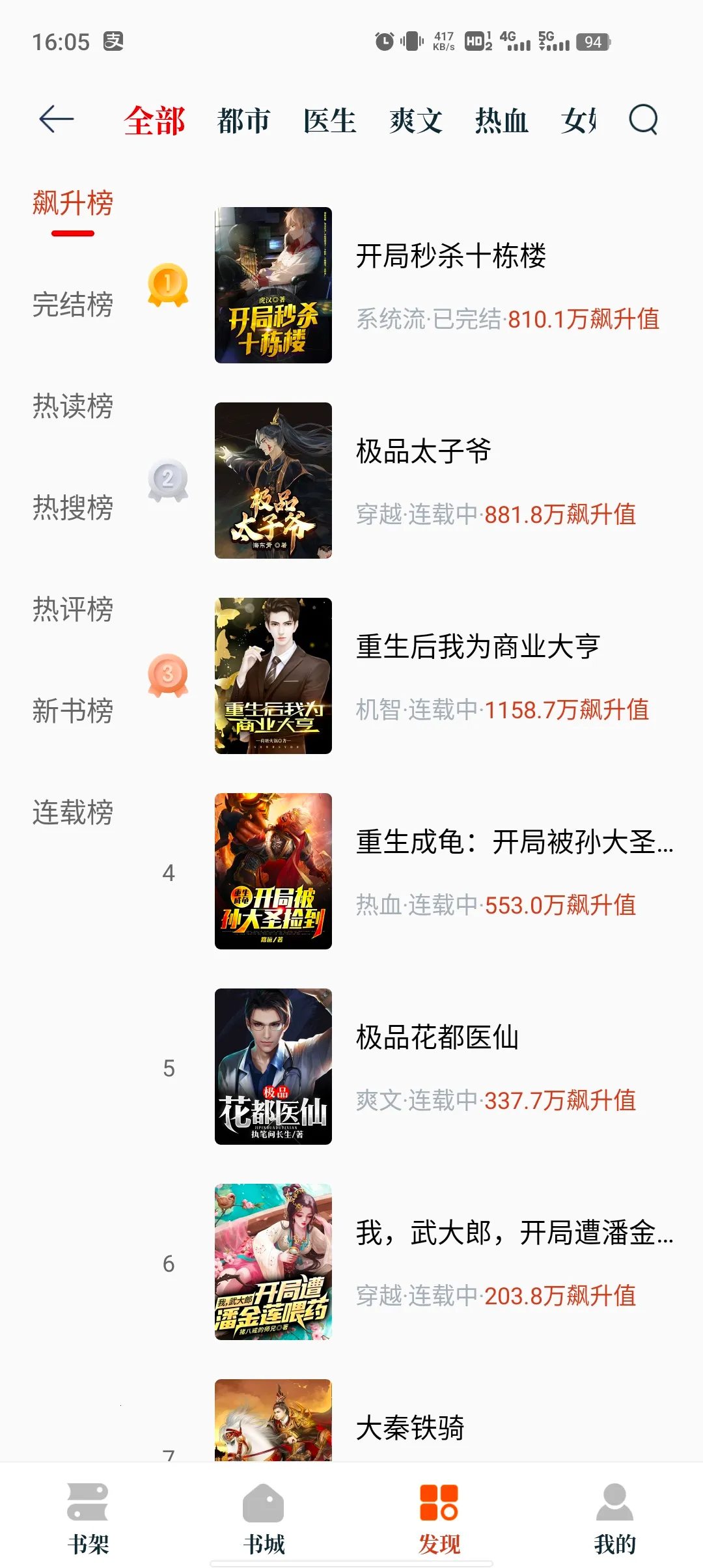703x1568 pixels.
Task: Open the novel 极品太子爷
Action: tap(423, 451)
